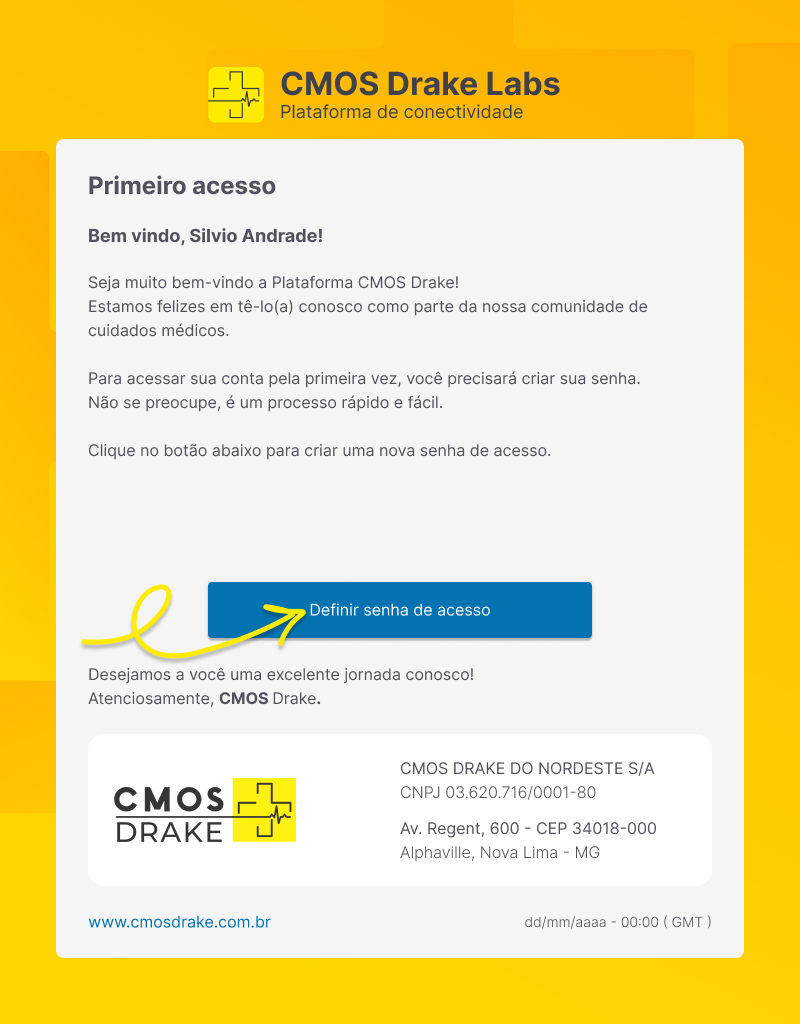Select the CNPJ 03.620.716/0001-80 text
Screen dimensions: 800x1024
(497, 793)
